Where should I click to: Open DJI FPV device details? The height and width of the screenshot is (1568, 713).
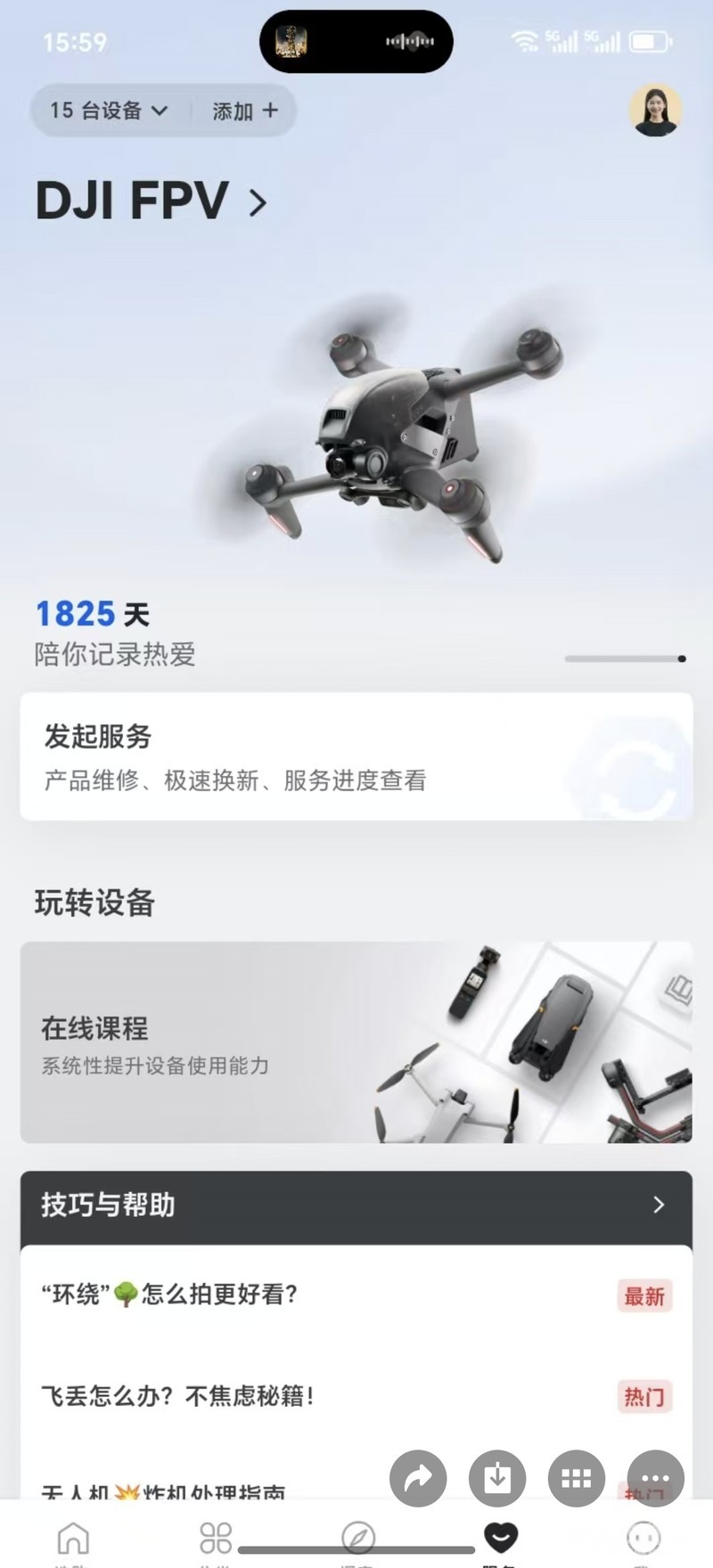coord(151,200)
